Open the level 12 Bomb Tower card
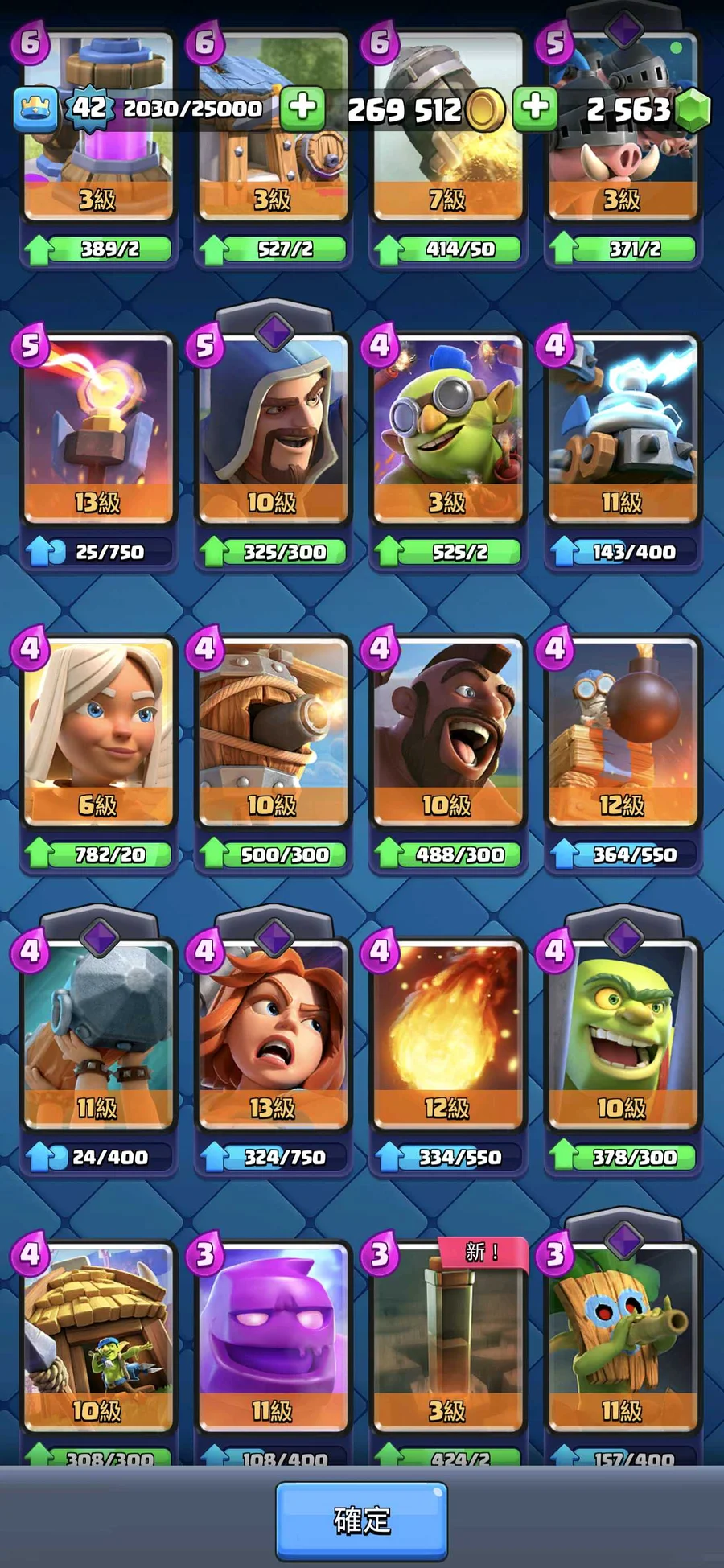 click(621, 728)
